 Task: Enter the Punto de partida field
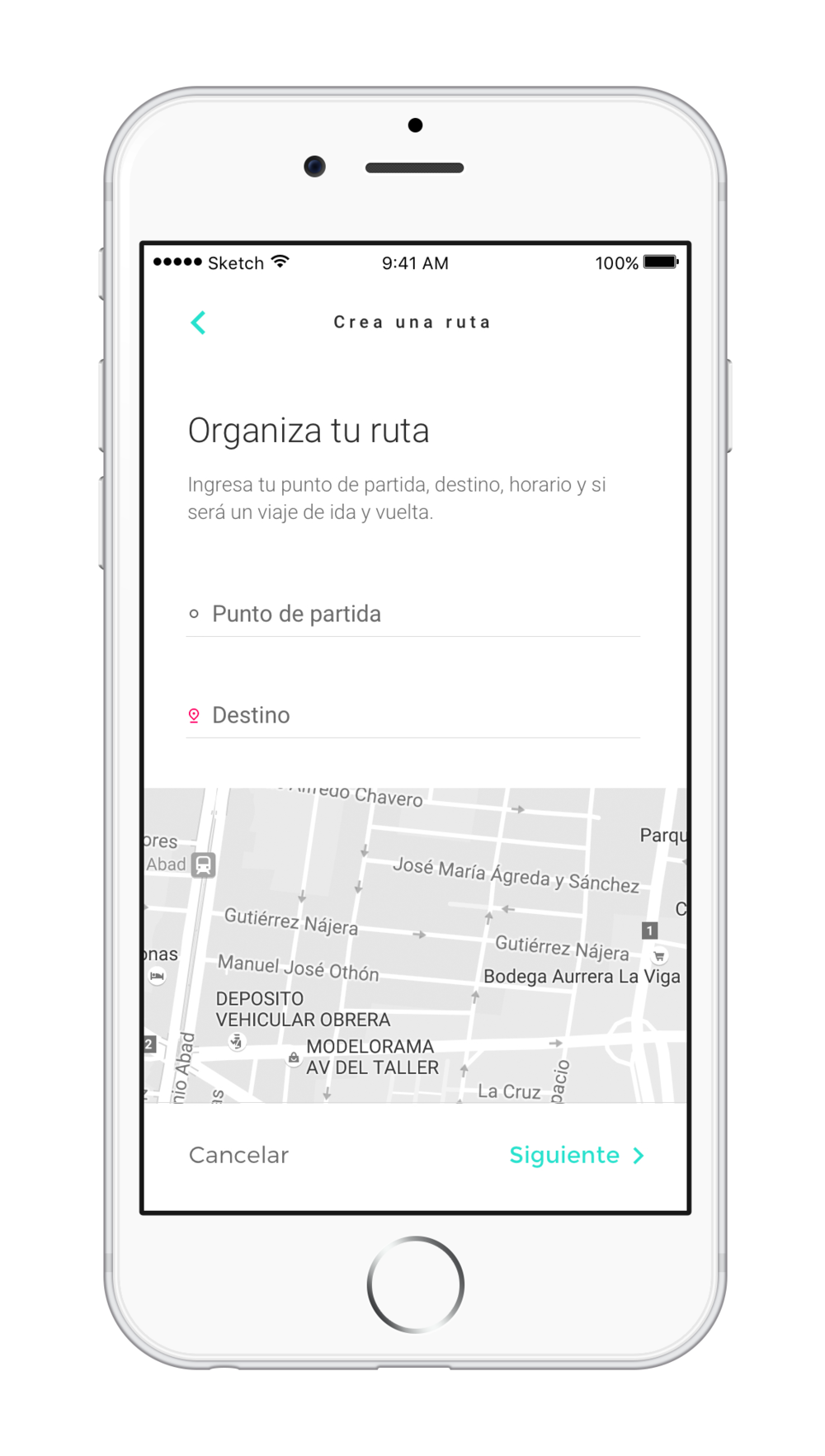pyautogui.click(x=412, y=614)
